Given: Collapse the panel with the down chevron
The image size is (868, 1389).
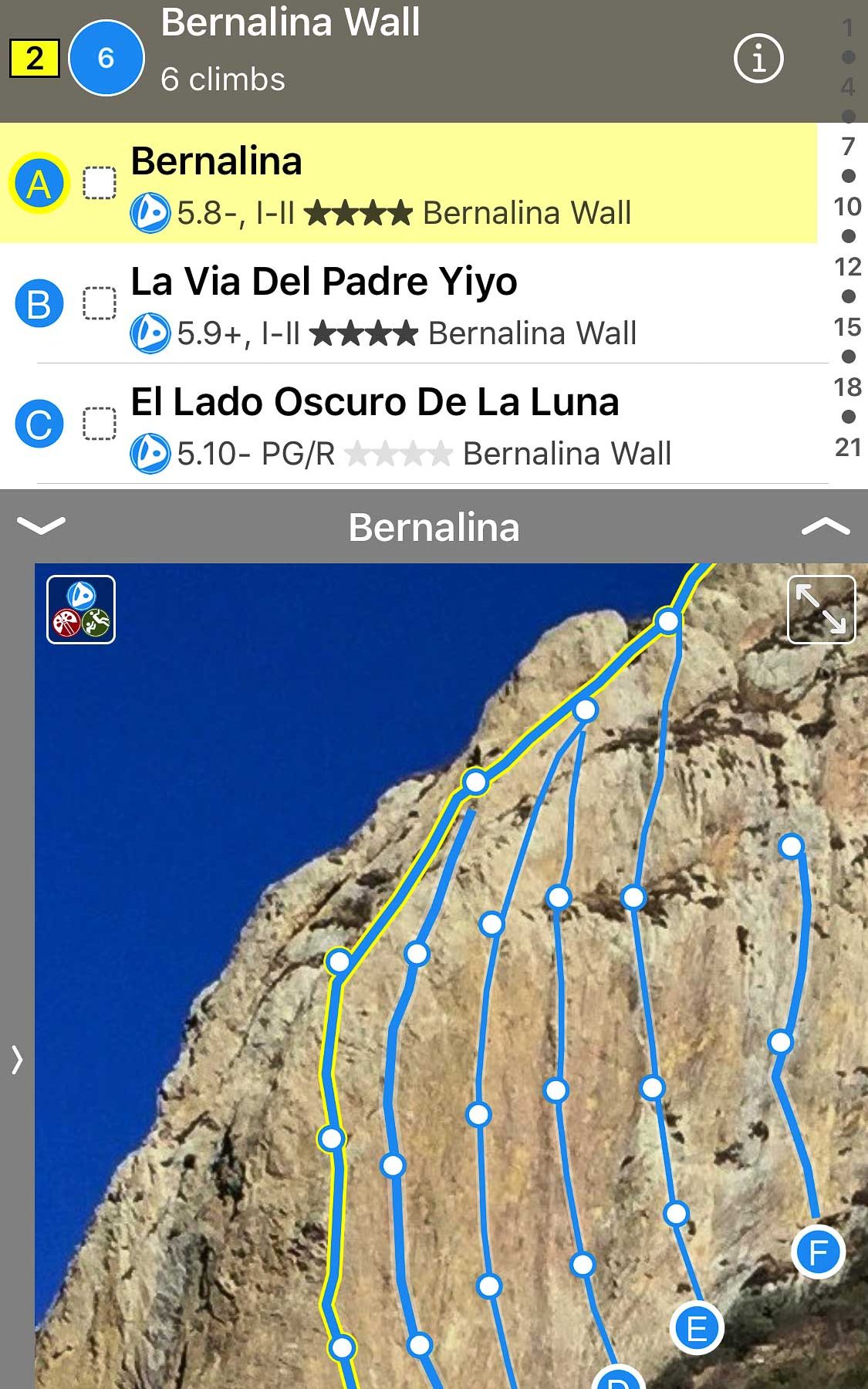Looking at the screenshot, I should pyautogui.click(x=41, y=526).
